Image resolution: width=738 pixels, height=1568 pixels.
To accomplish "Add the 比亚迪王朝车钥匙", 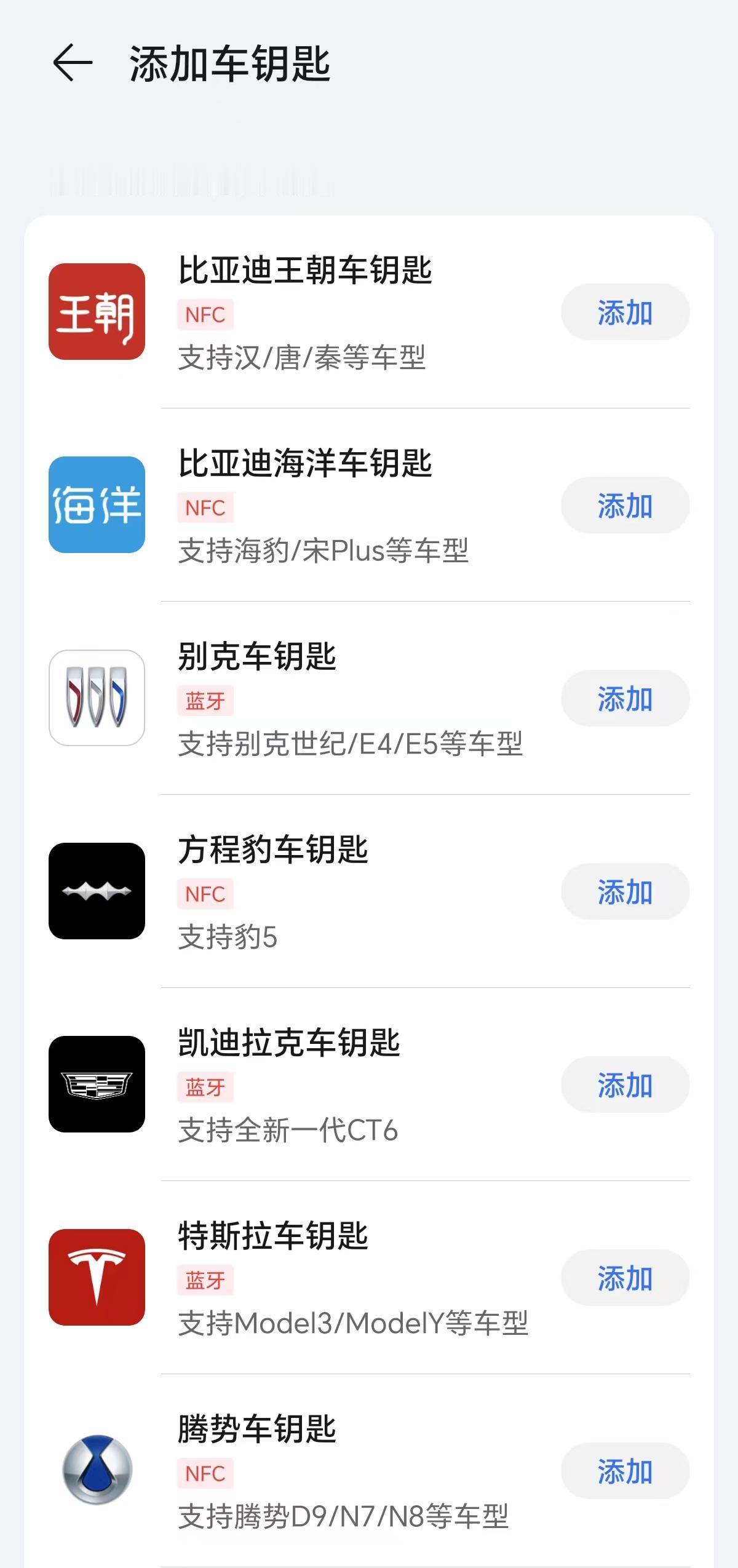I will tap(625, 312).
